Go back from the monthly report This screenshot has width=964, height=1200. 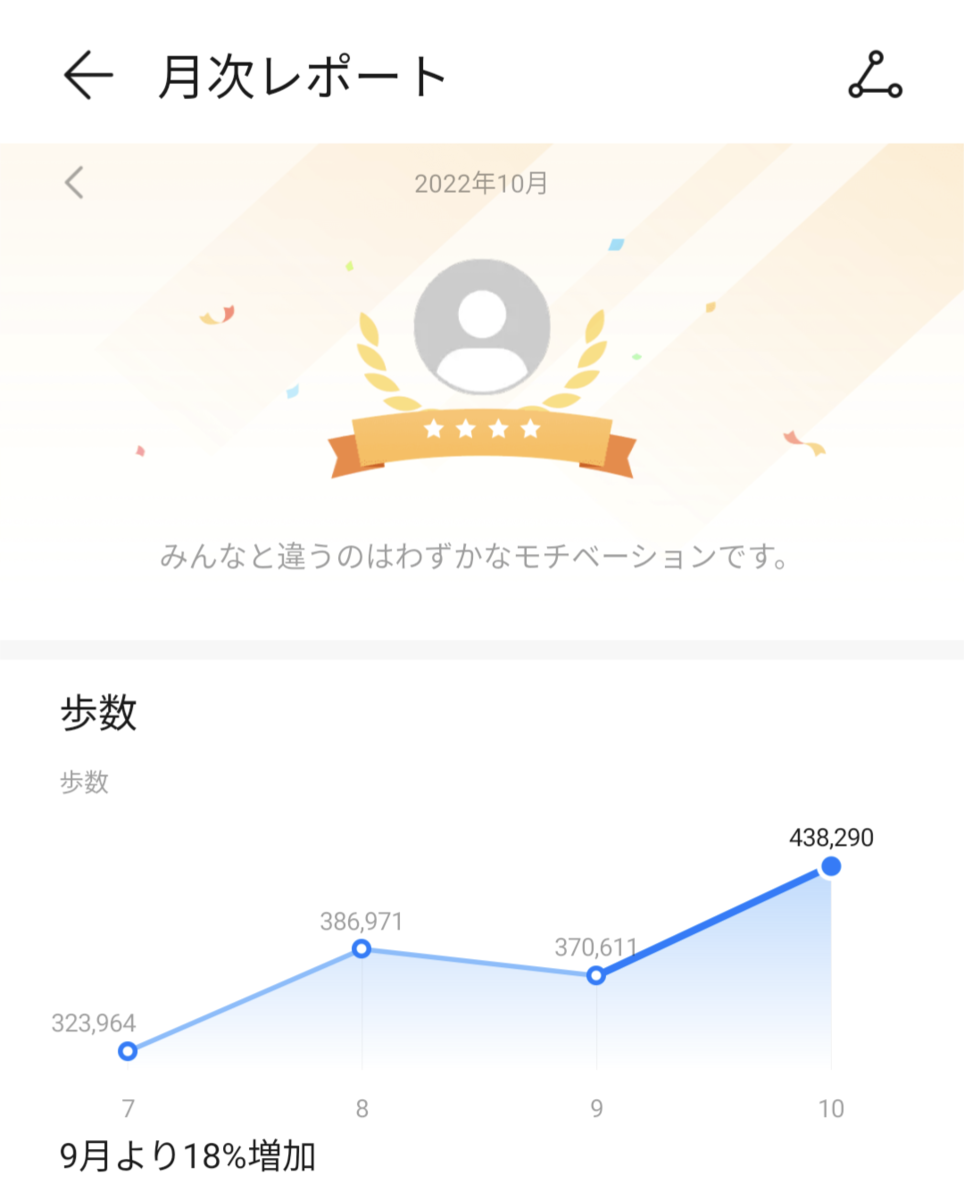[88, 77]
